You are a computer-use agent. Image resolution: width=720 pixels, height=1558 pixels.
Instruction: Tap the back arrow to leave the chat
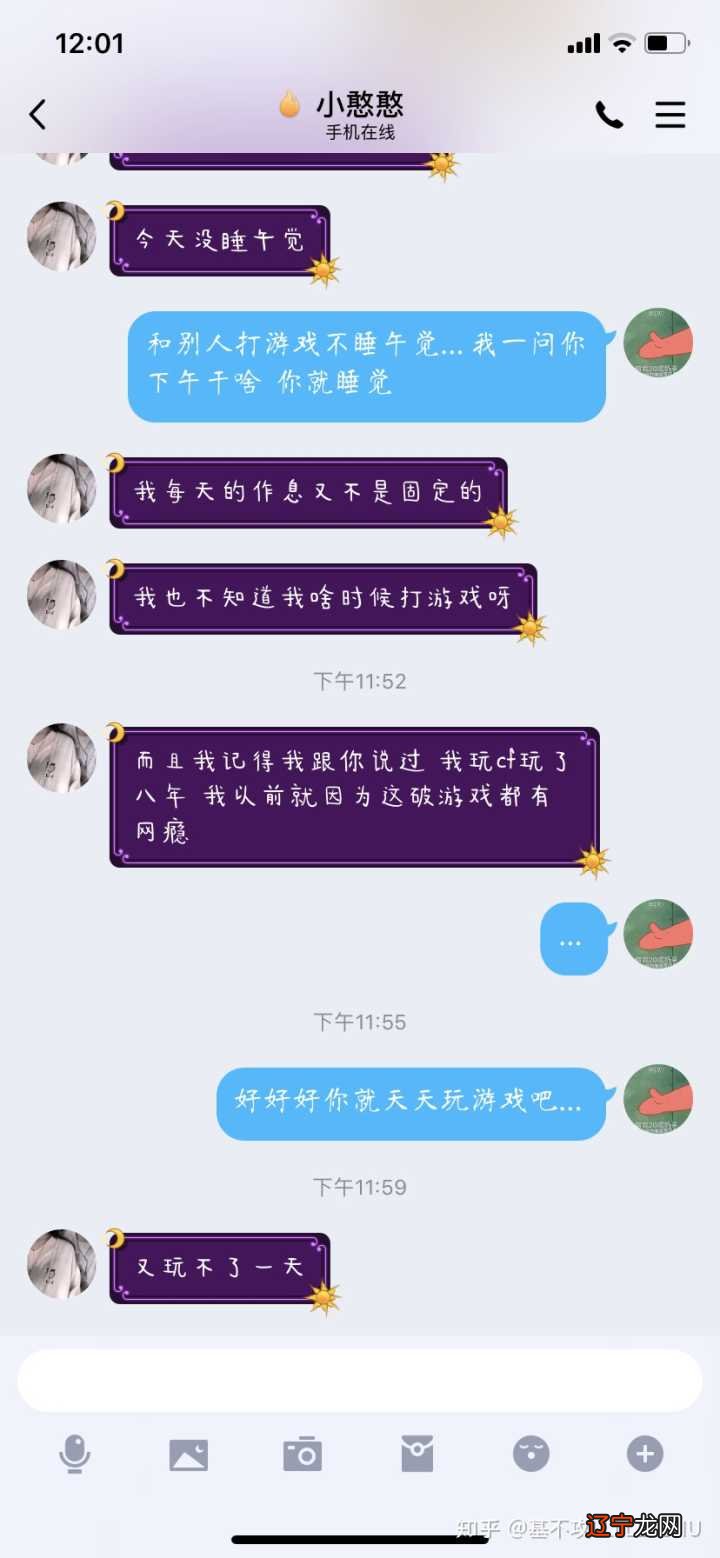pyautogui.click(x=38, y=114)
